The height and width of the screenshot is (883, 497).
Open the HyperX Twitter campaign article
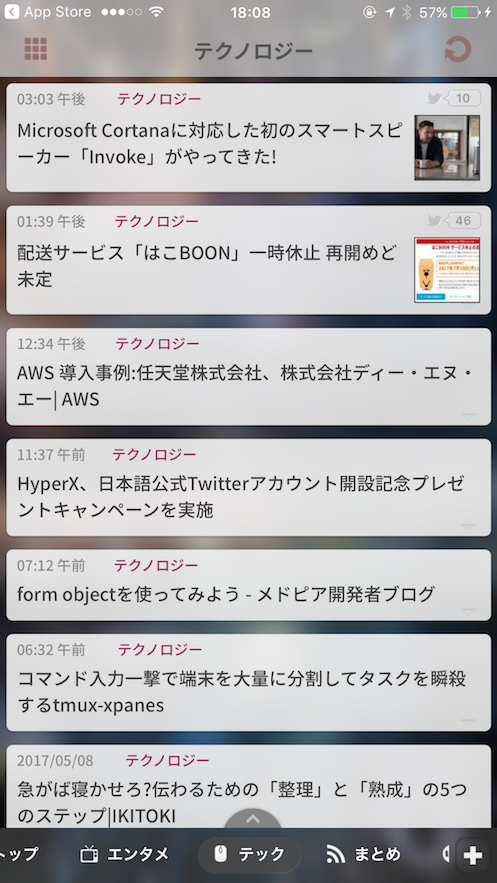248,487
